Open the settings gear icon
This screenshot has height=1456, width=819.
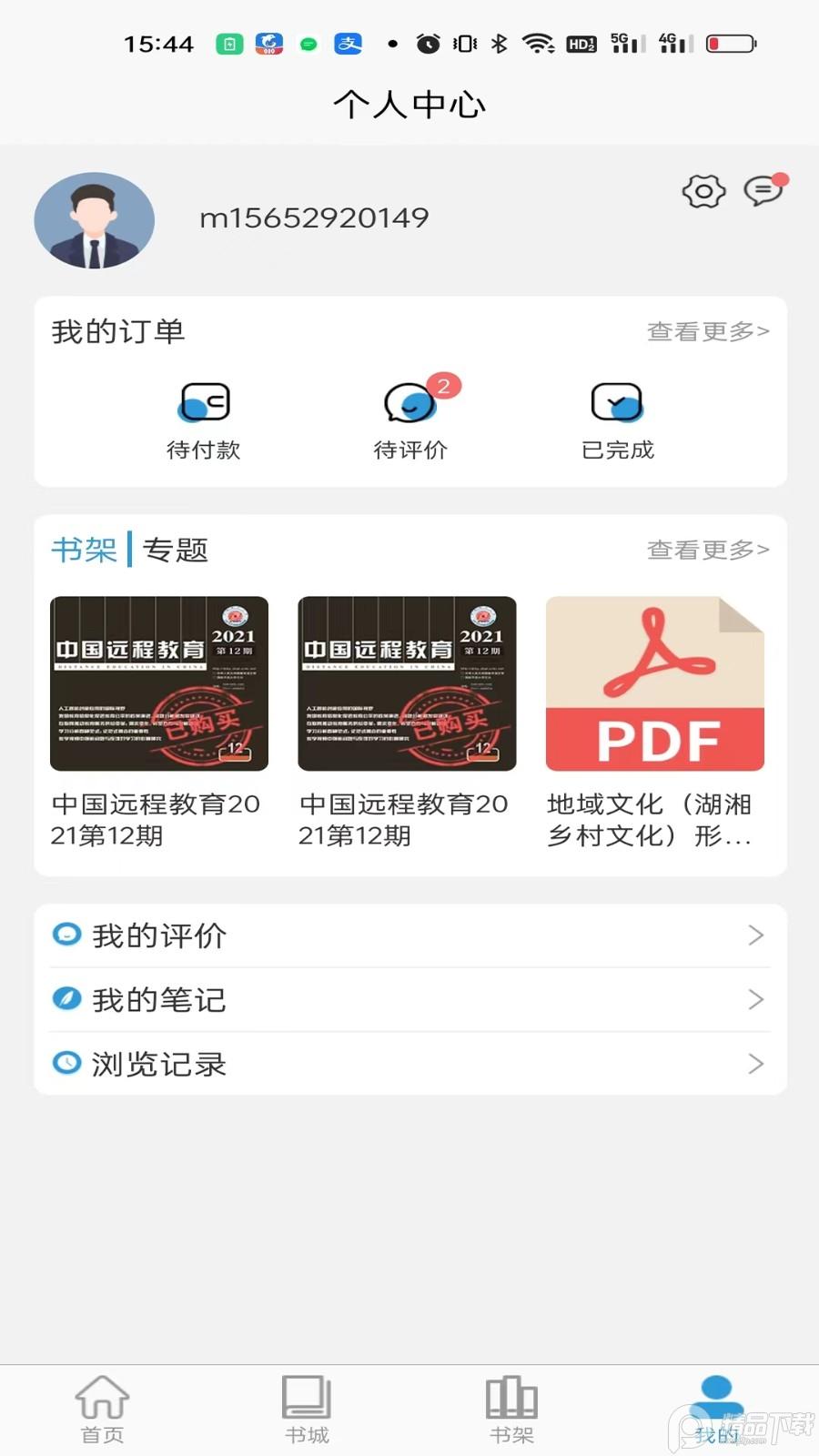tap(702, 192)
